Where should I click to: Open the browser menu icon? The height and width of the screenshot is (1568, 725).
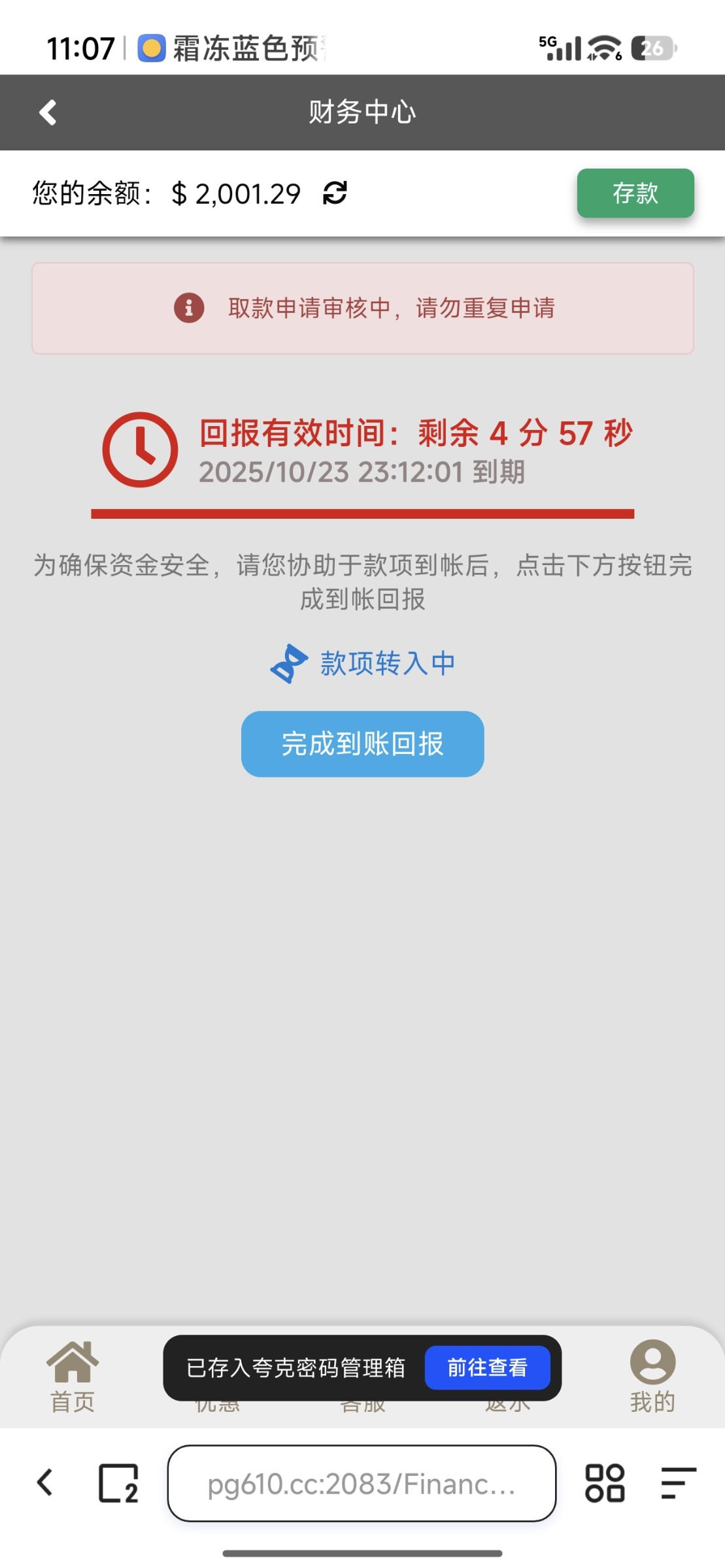pos(676,1482)
